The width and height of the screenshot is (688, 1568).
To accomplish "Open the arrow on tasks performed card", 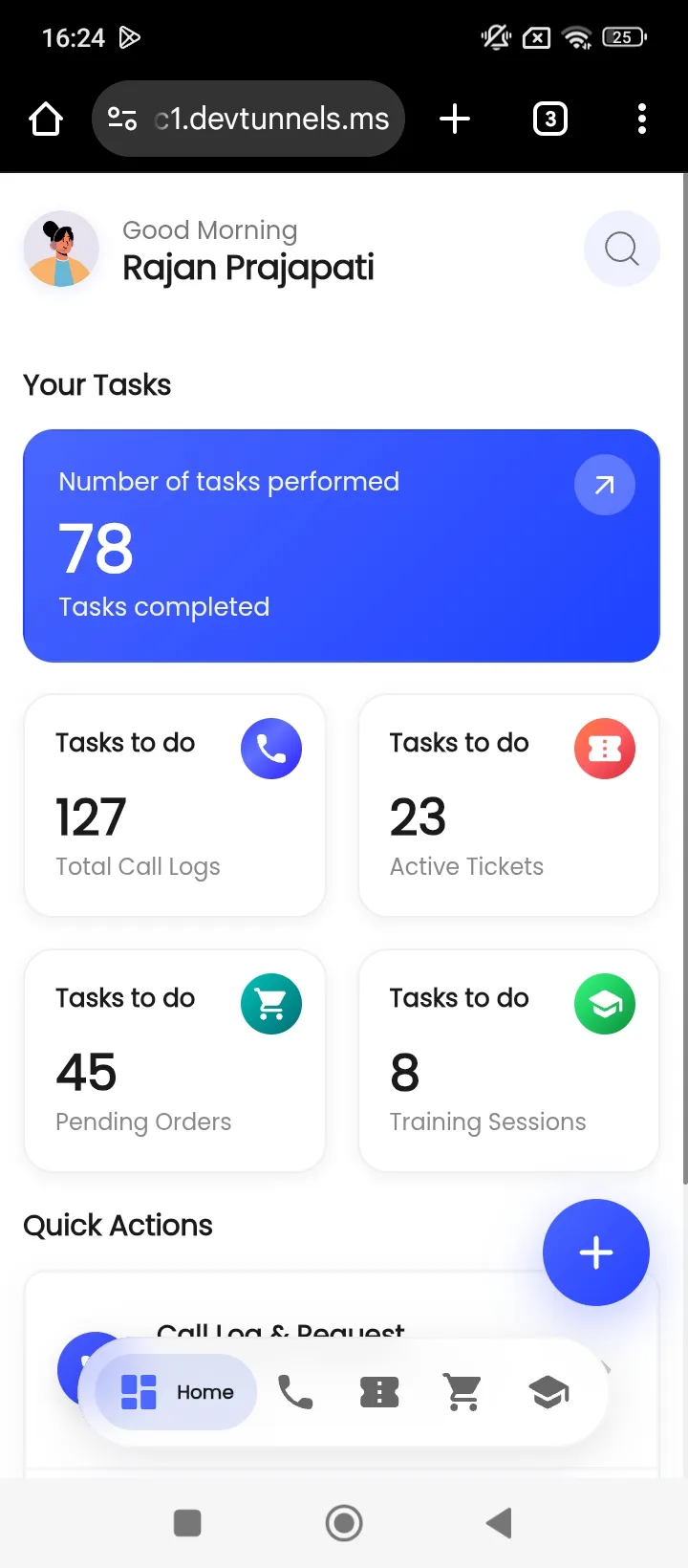I will (x=604, y=485).
